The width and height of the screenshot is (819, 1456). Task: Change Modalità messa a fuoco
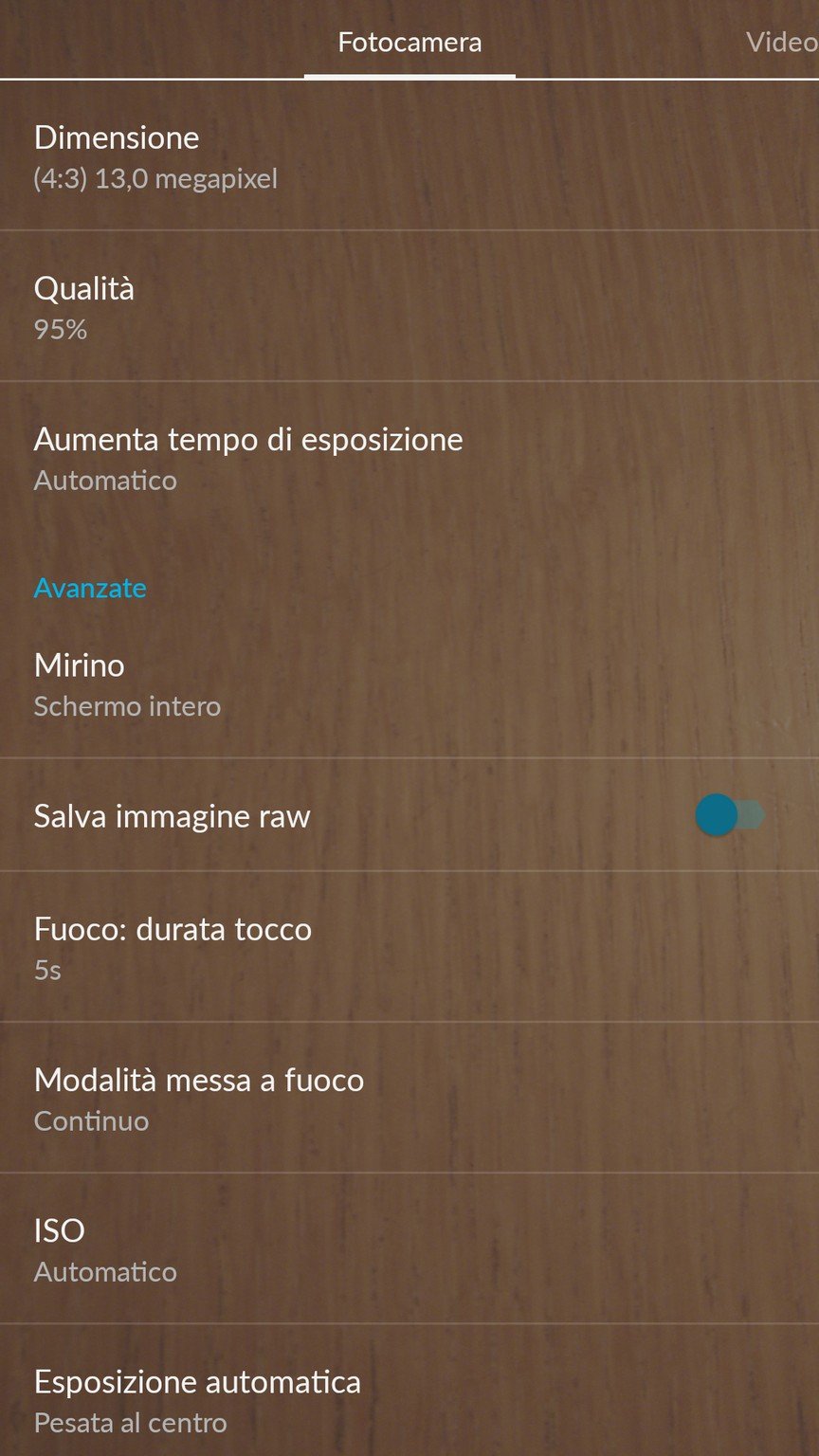tap(409, 1099)
